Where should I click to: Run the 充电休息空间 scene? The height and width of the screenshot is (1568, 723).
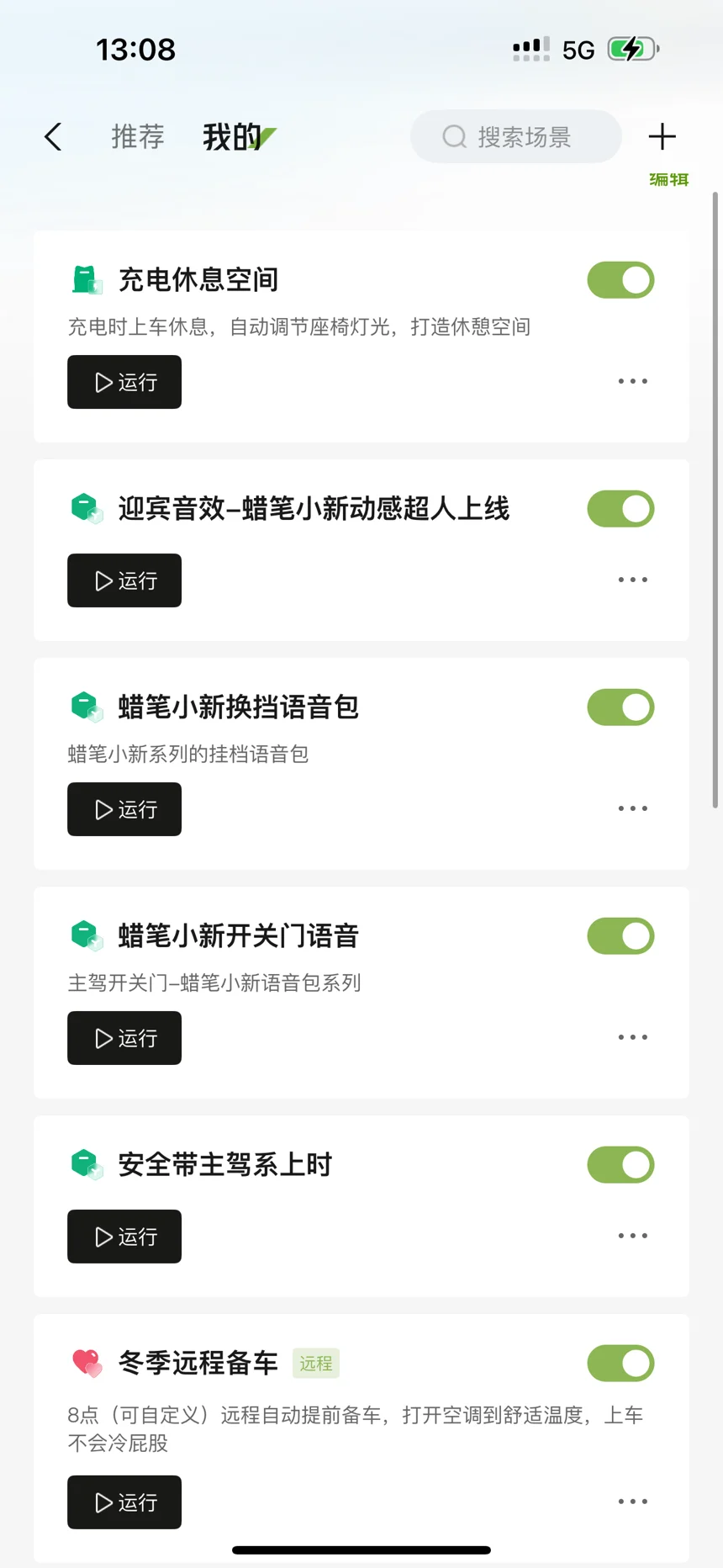pyautogui.click(x=124, y=382)
